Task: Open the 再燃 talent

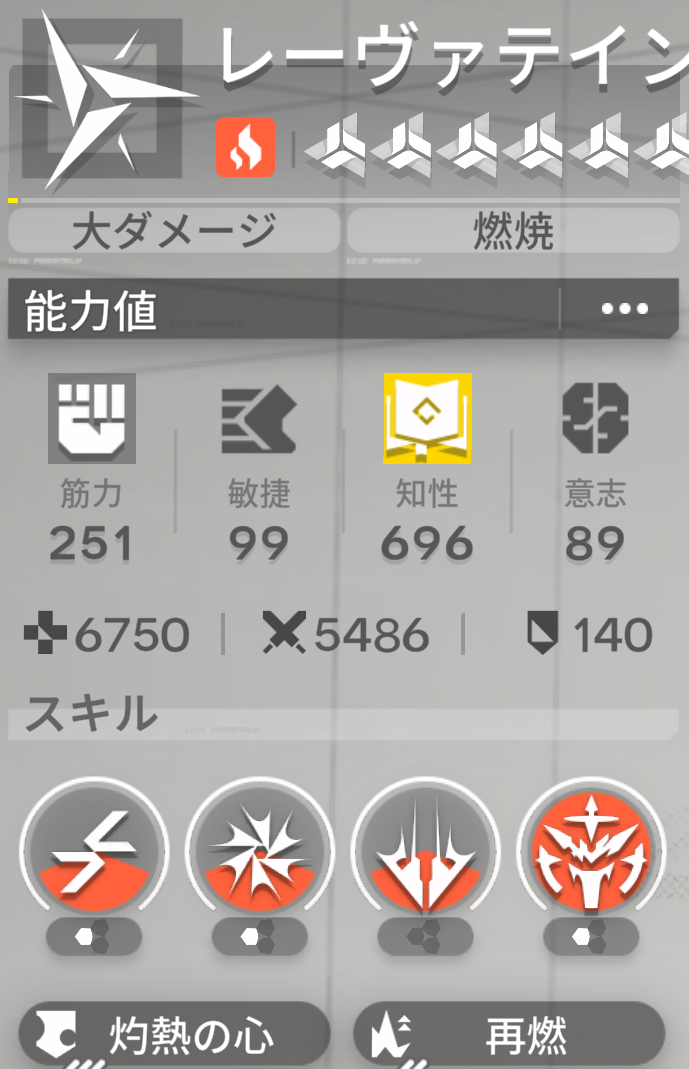Action: (510, 1036)
